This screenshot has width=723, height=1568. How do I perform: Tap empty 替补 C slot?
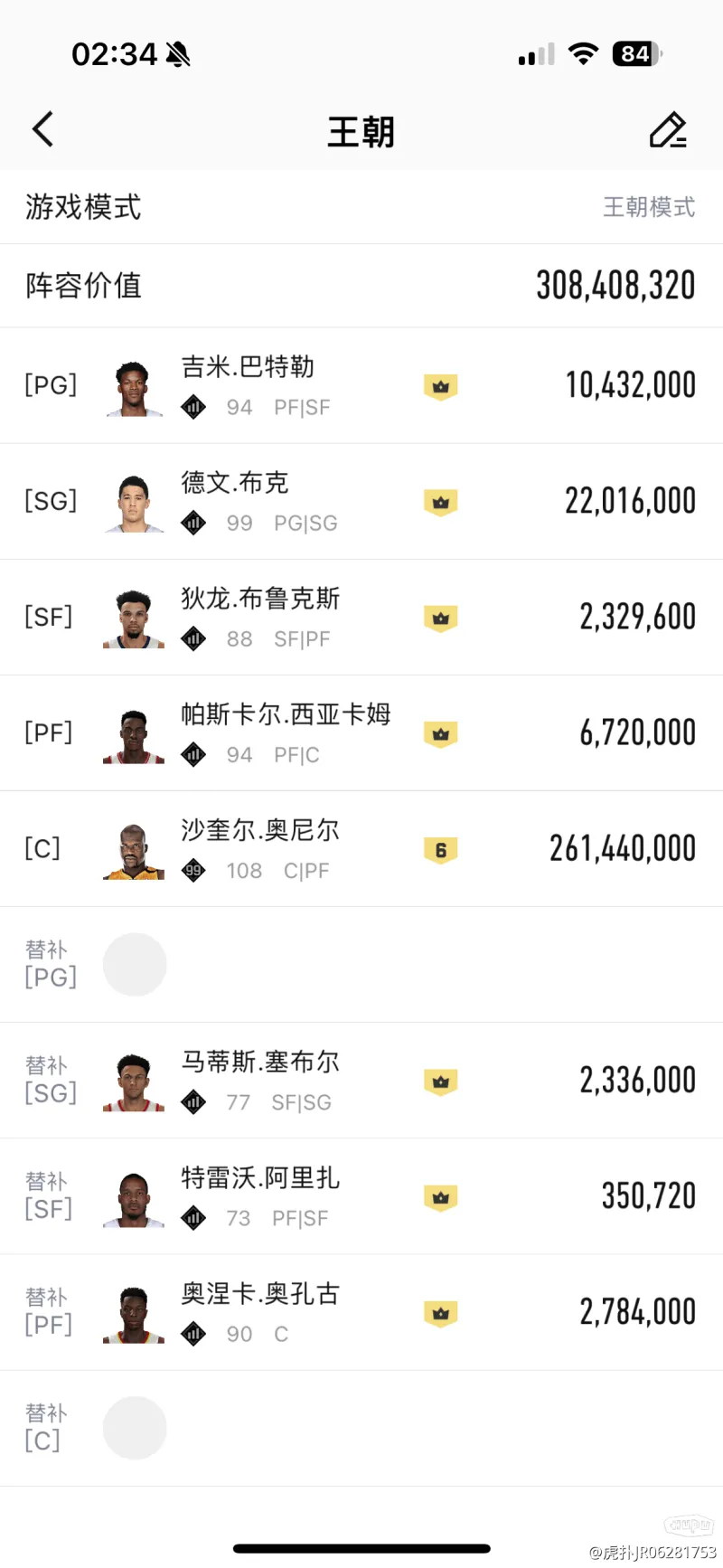[135, 1428]
